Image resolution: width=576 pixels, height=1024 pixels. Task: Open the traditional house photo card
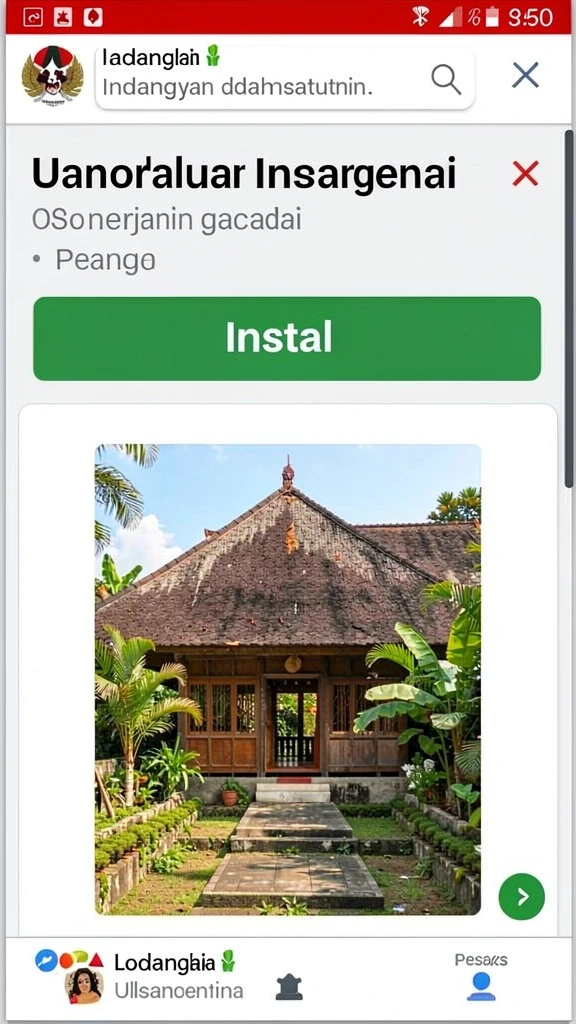pyautogui.click(x=287, y=679)
